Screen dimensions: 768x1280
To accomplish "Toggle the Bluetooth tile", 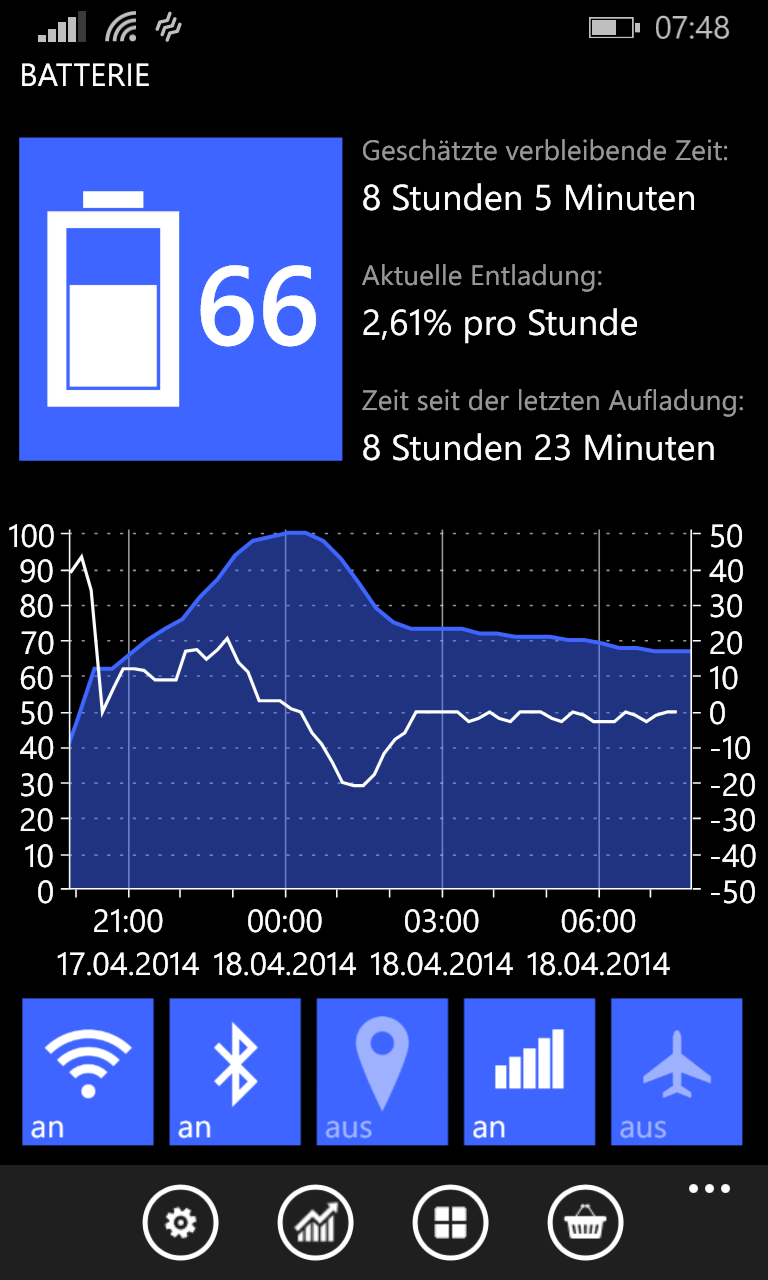I will (235, 1071).
